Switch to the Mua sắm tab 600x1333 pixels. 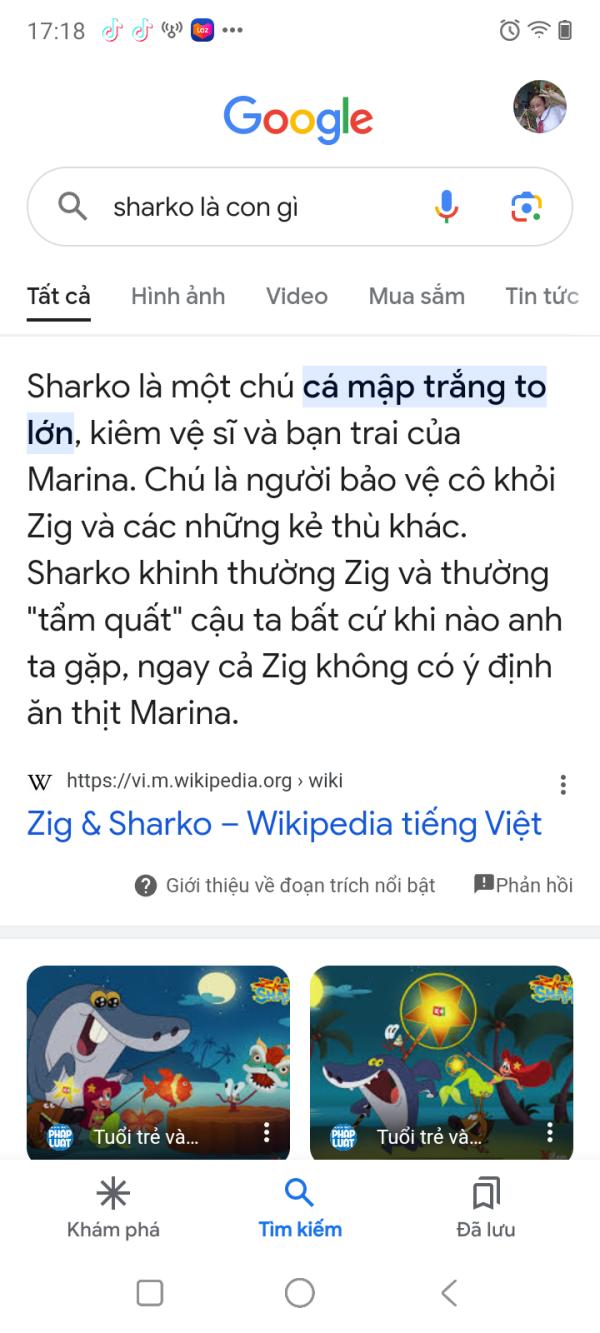tap(416, 296)
